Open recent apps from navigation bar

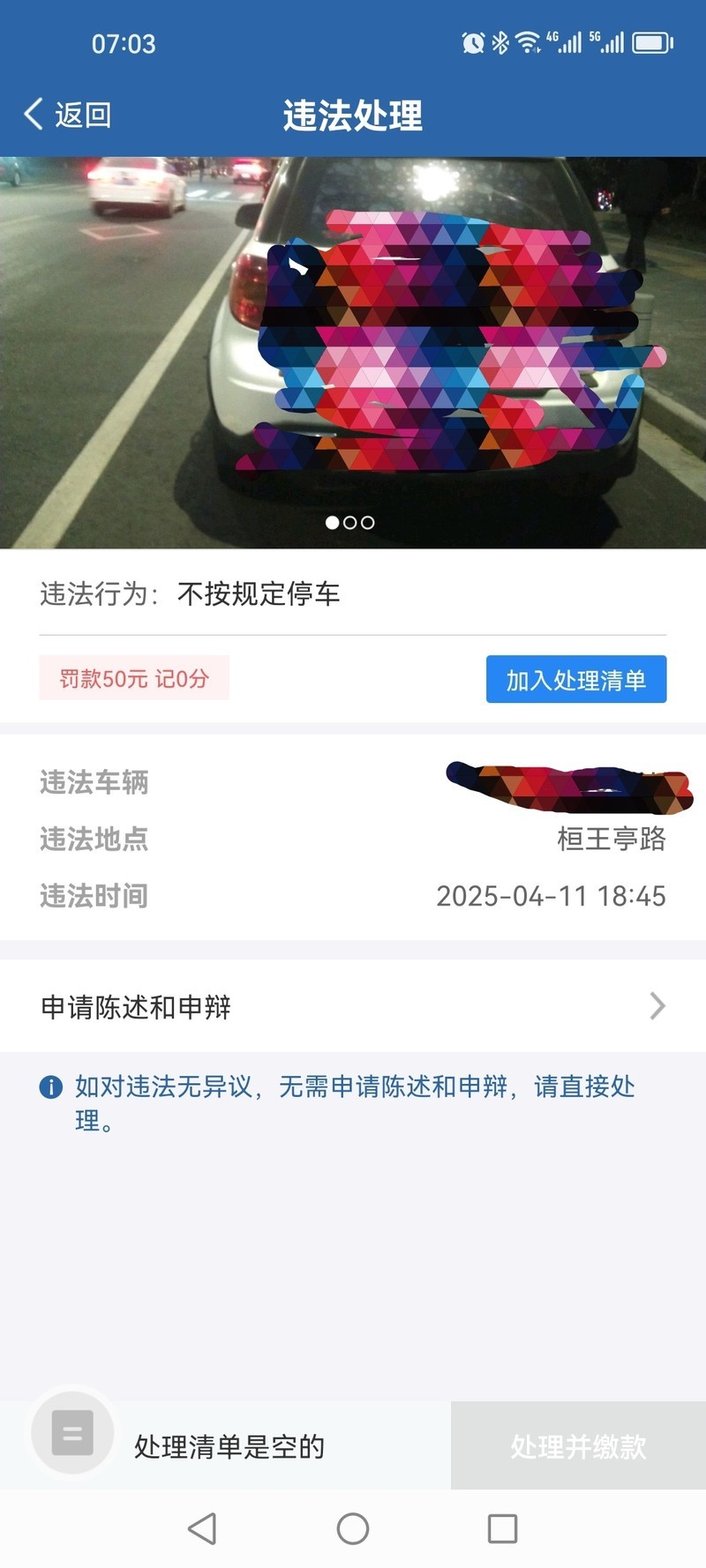502,1528
